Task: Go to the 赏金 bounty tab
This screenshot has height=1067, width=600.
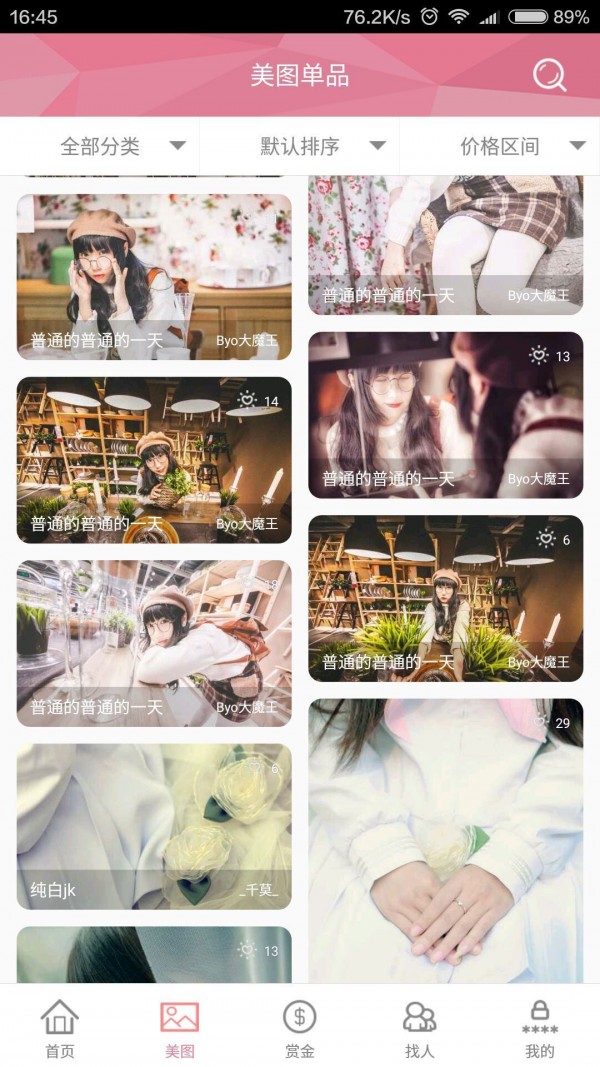Action: pos(300,1027)
